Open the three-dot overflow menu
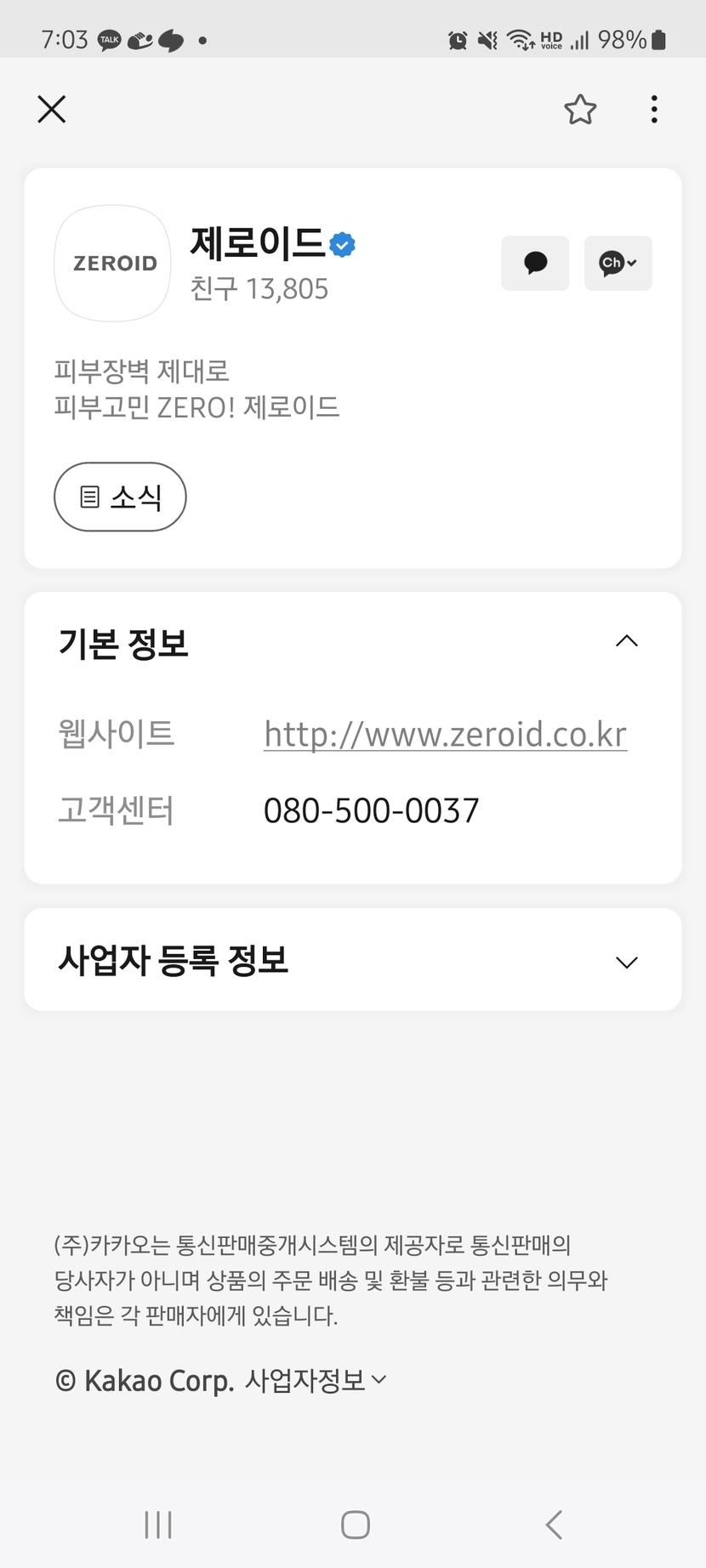Viewport: 706px width, 1568px height. tap(653, 110)
